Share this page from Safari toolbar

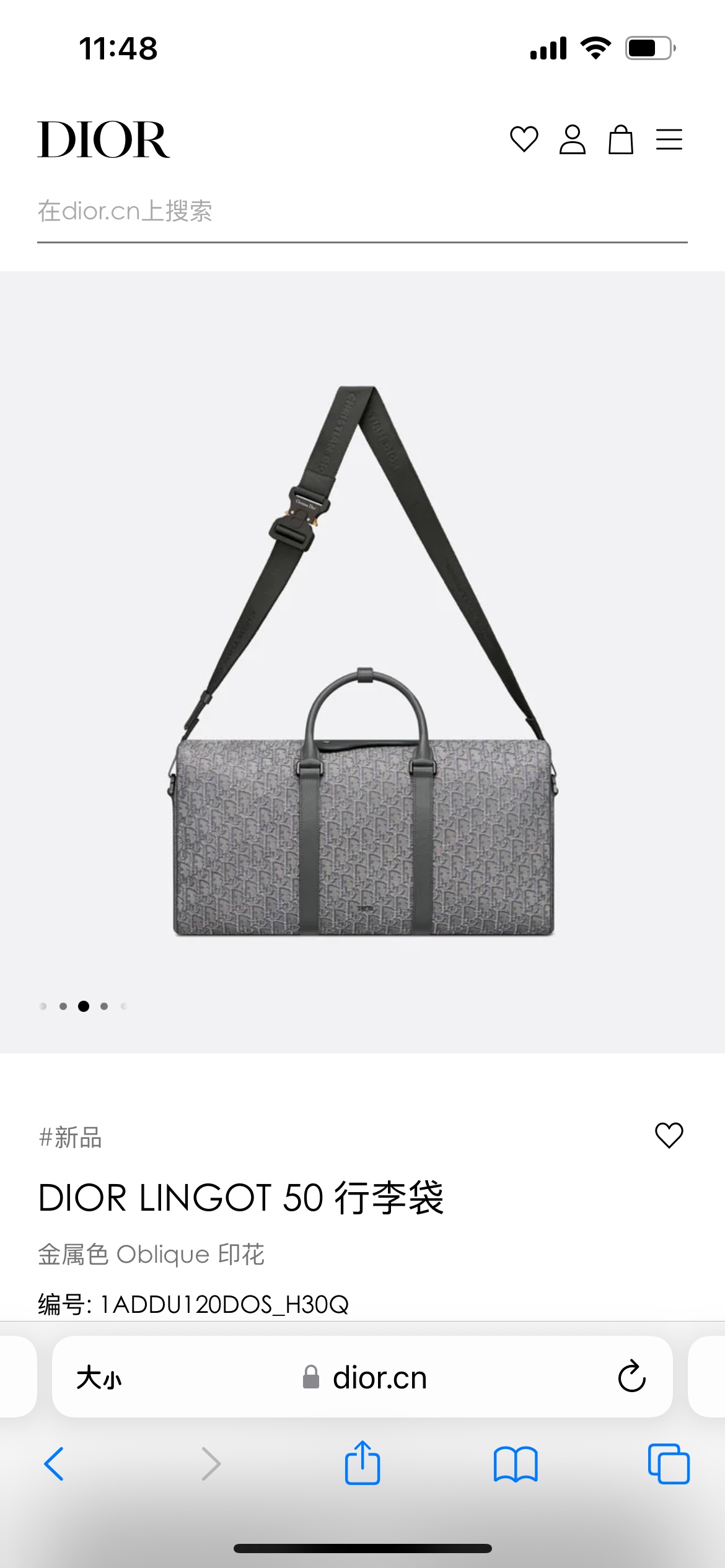362,1463
